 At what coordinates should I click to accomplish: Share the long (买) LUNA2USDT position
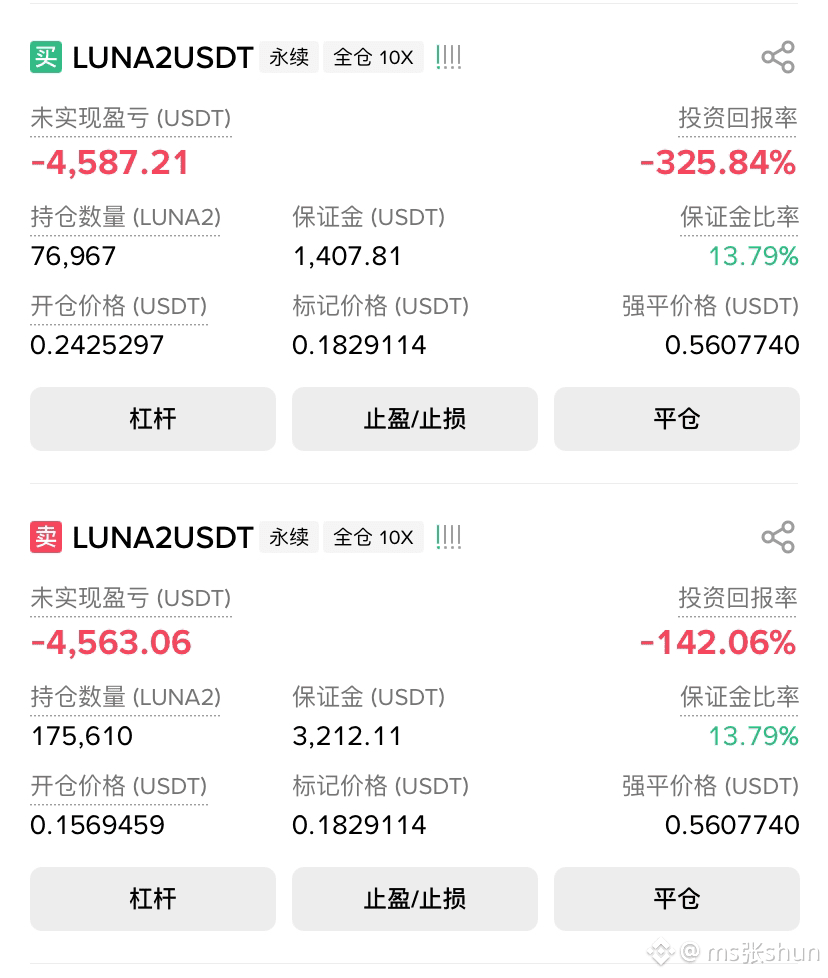point(778,57)
